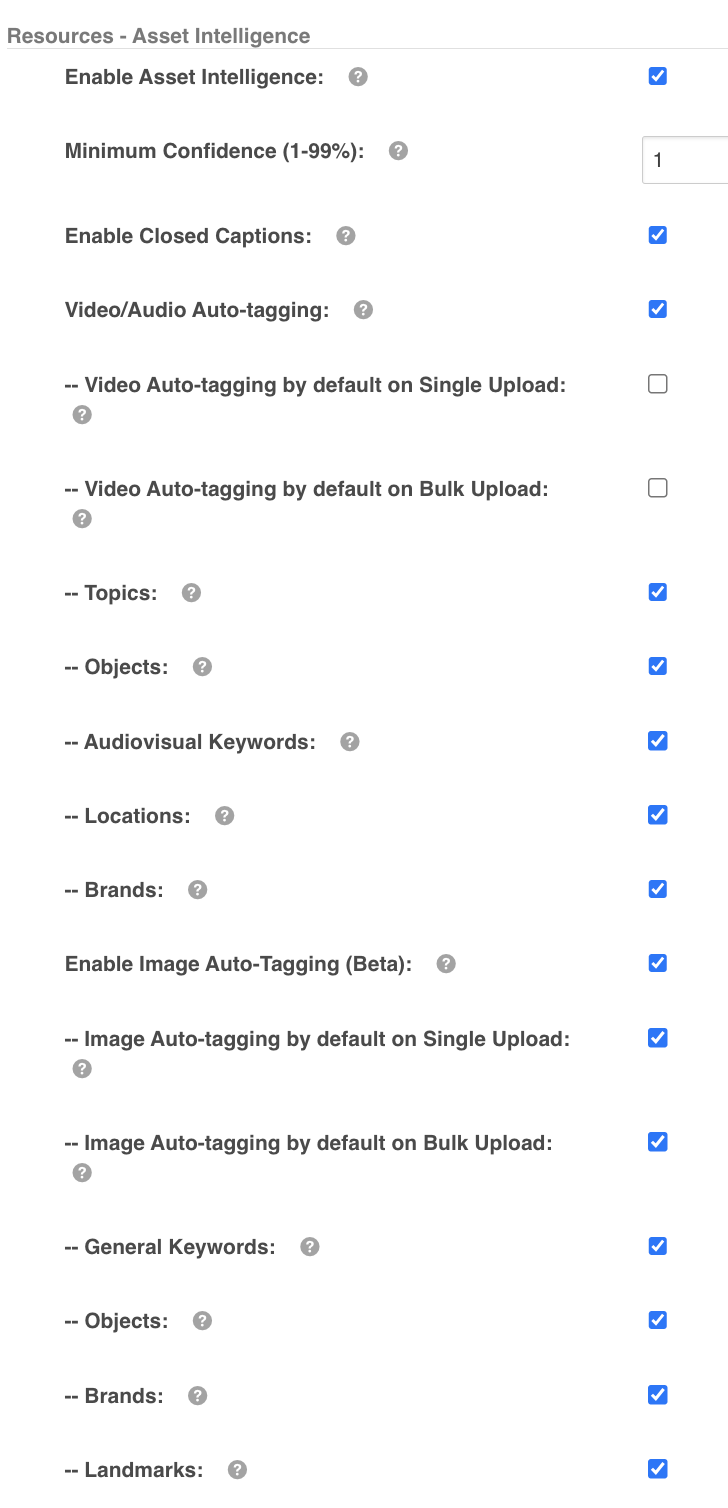Image resolution: width=728 pixels, height=1508 pixels.
Task: Enable Video Auto-tagging on Single Upload
Action: pyautogui.click(x=657, y=384)
